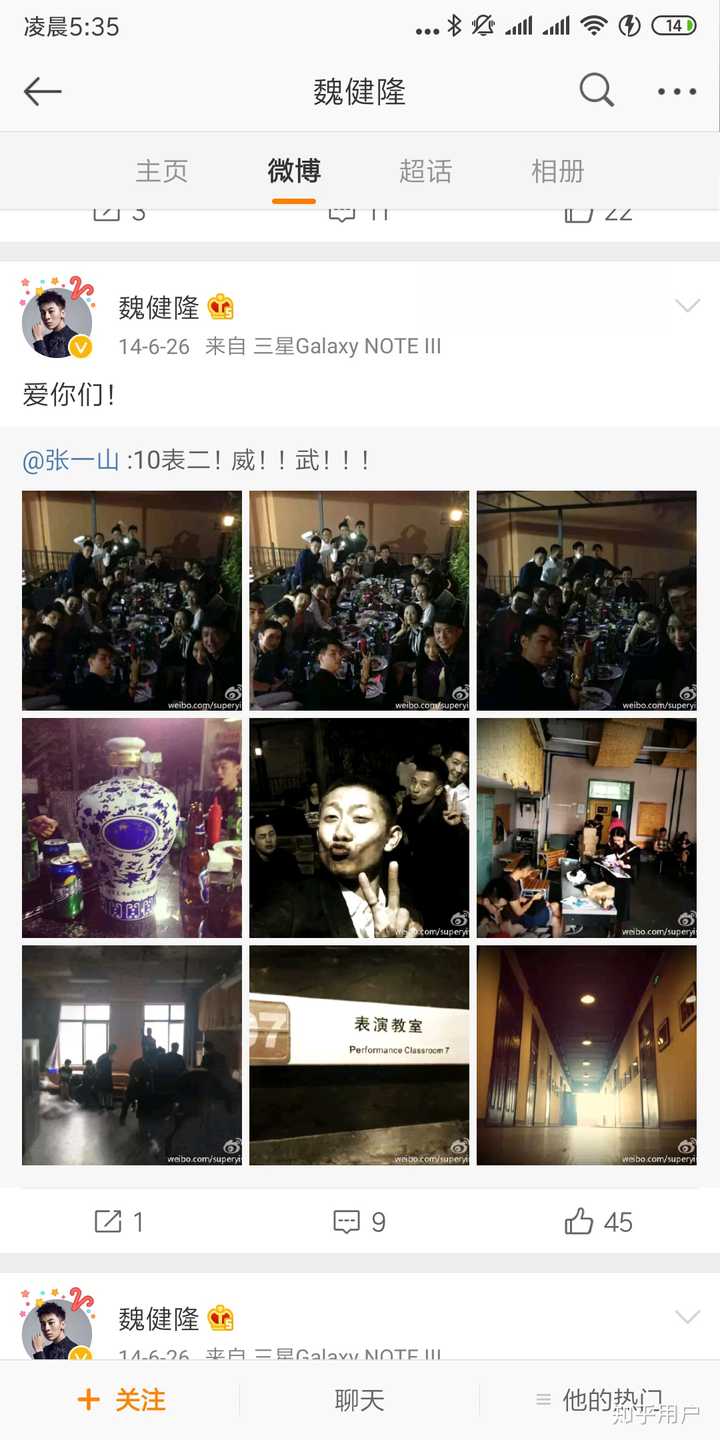Select the 微博 tab
720x1440 pixels.
click(x=294, y=171)
